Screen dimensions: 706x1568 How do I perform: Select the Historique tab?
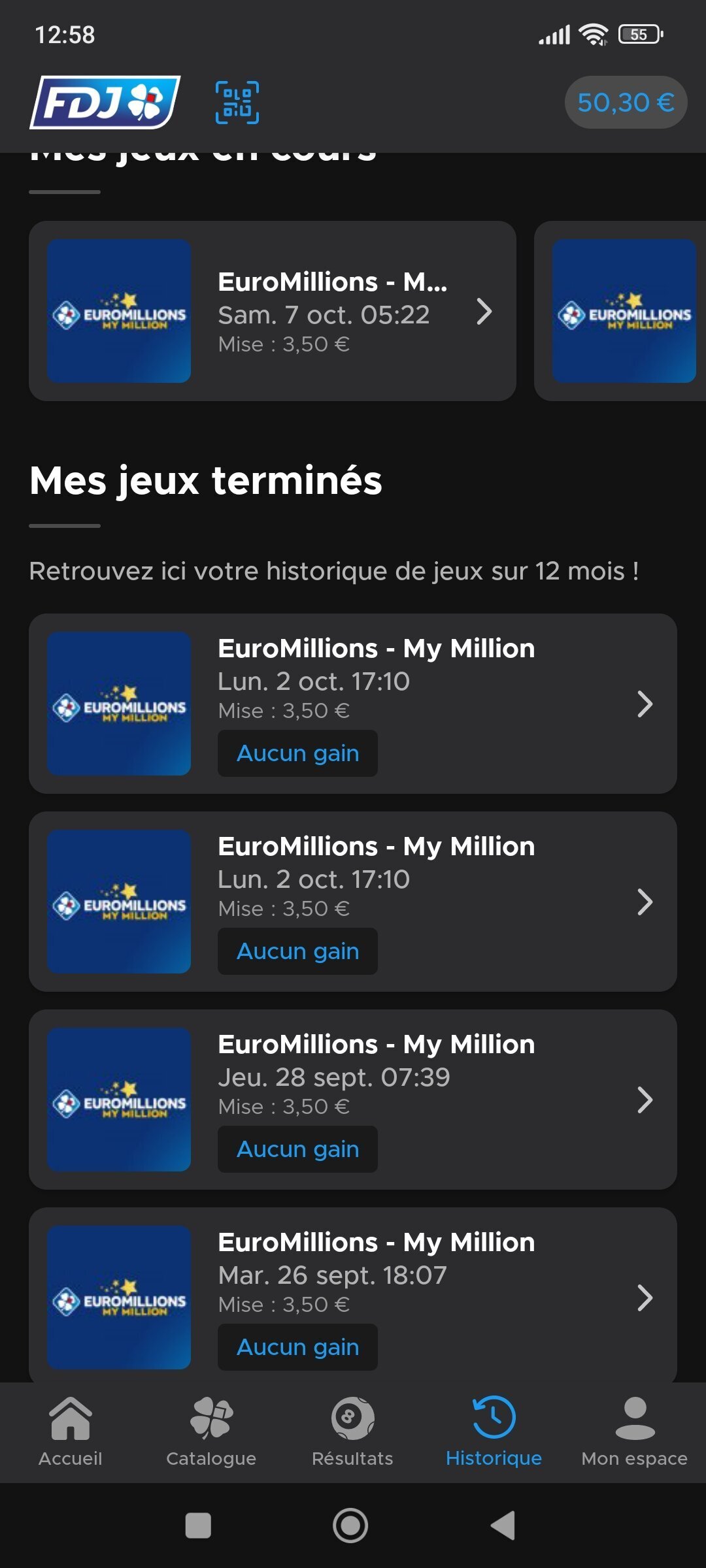point(494,1431)
